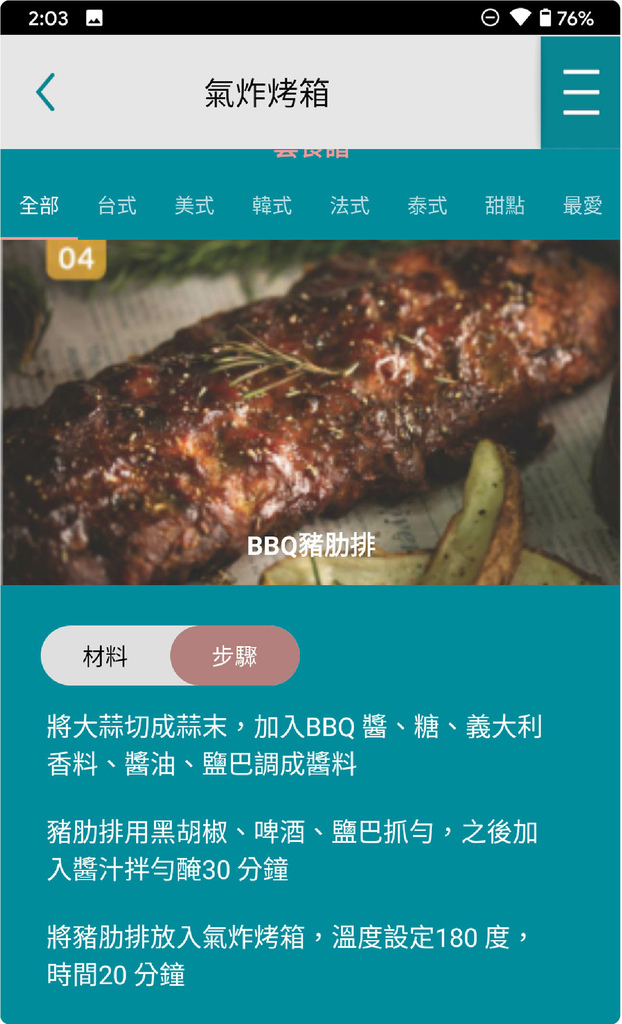Image resolution: width=622 pixels, height=1024 pixels.
Task: Open the 泰式 recipe tab
Action: coord(427,206)
